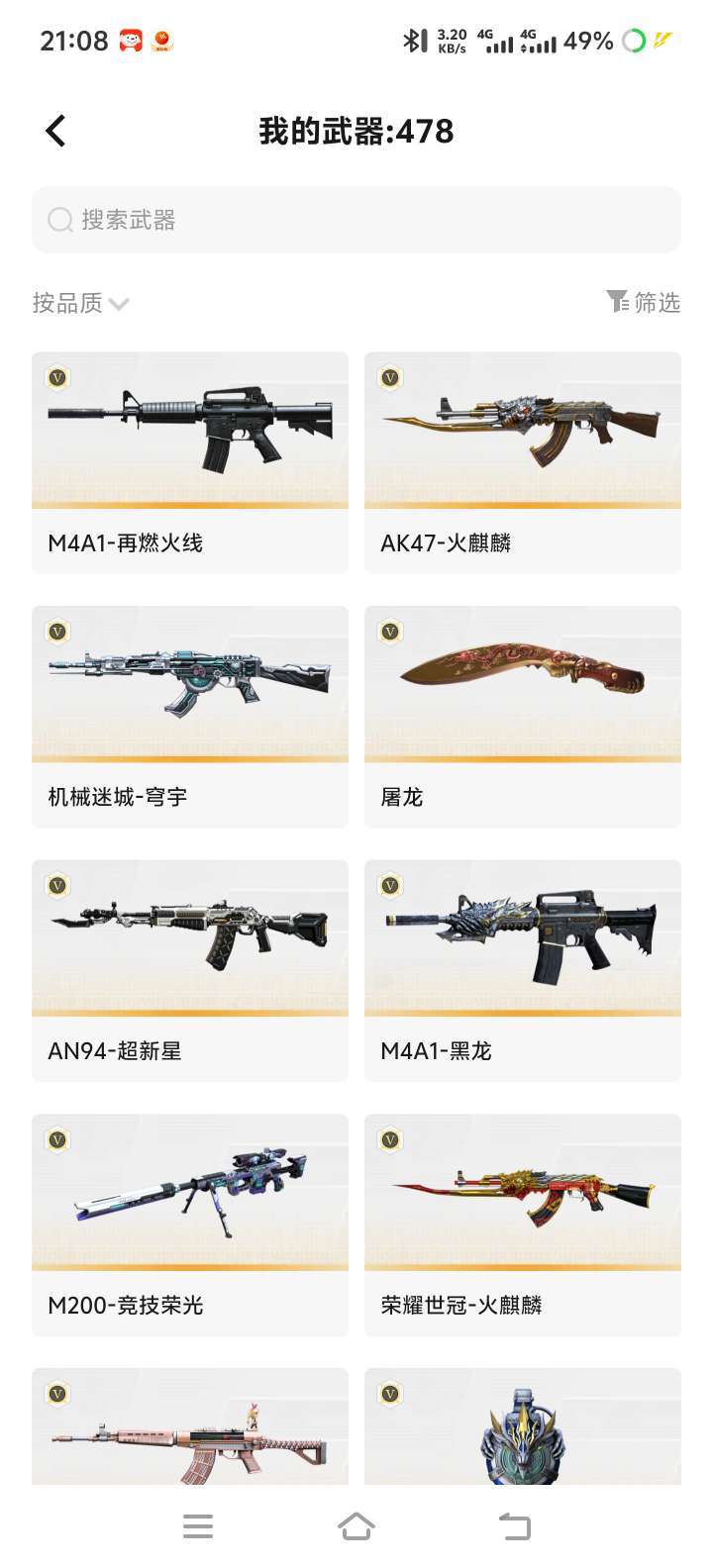Tap the back arrow beside 我的武器:478
The image size is (713, 1568).
tap(55, 130)
